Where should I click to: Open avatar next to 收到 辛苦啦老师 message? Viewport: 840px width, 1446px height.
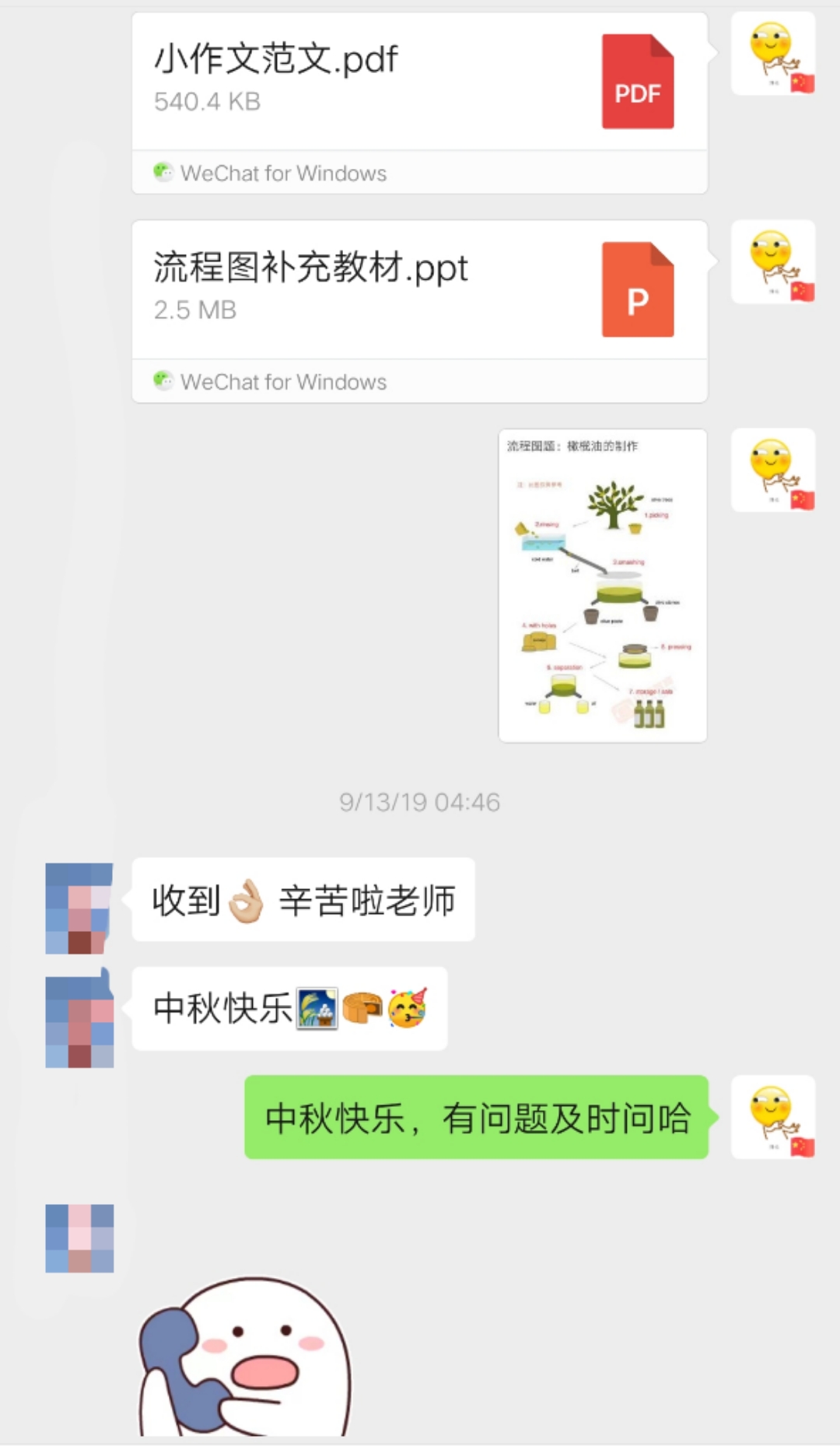(x=79, y=908)
